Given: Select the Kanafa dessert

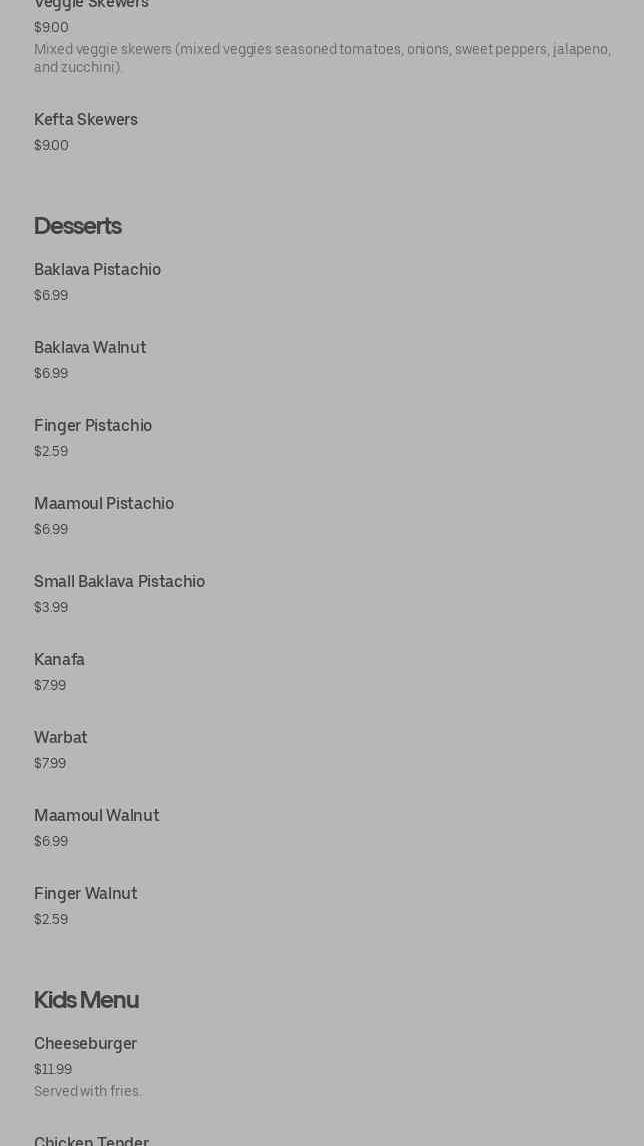Looking at the screenshot, I should click(x=60, y=661).
